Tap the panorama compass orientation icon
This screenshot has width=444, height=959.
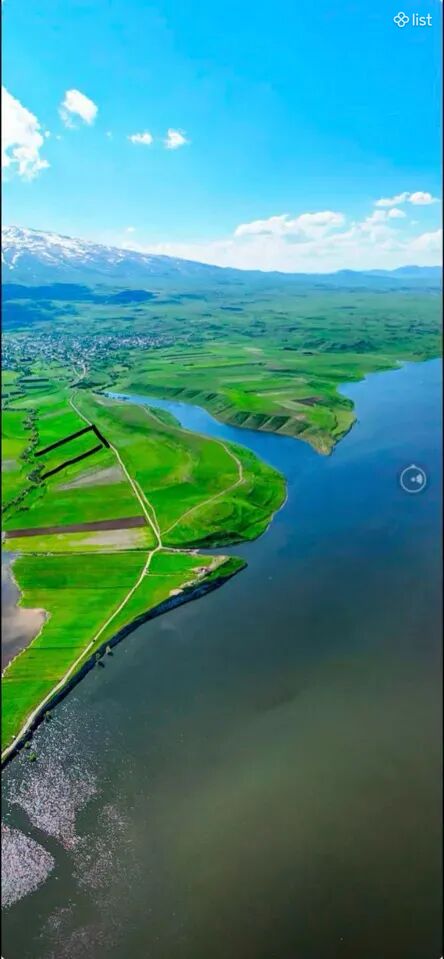click(x=413, y=479)
